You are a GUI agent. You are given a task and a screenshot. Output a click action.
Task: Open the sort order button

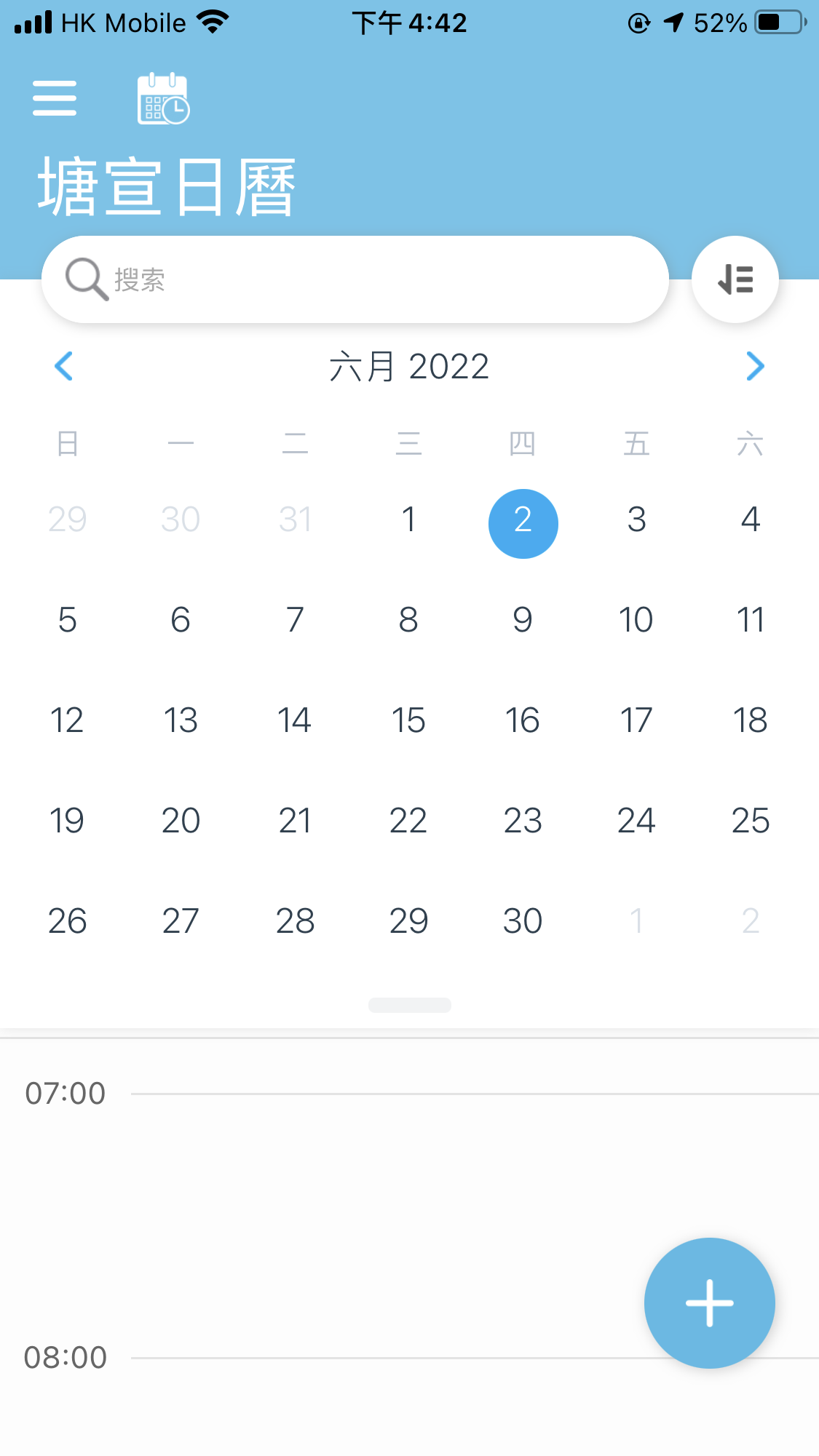pyautogui.click(x=735, y=279)
